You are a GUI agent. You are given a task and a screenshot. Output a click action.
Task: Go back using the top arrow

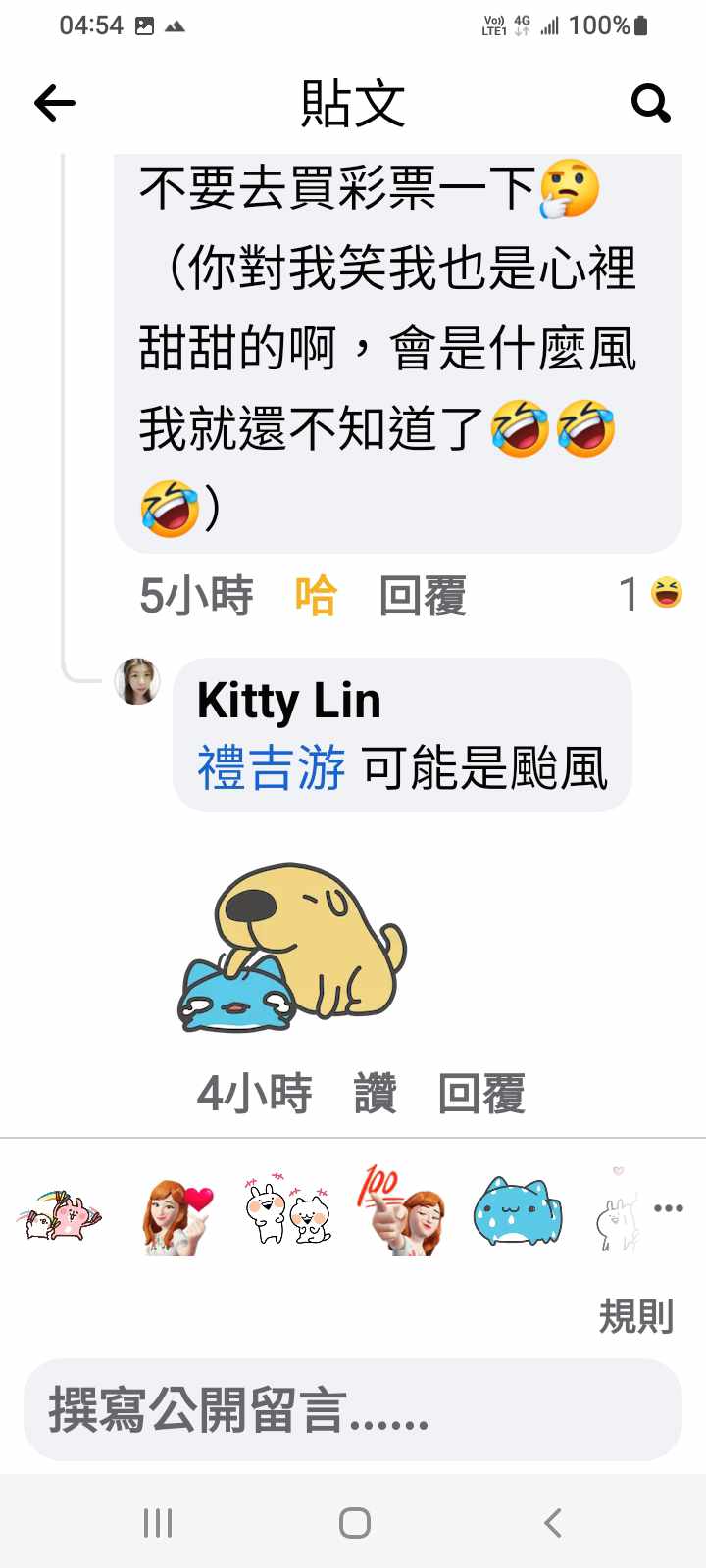tap(55, 103)
